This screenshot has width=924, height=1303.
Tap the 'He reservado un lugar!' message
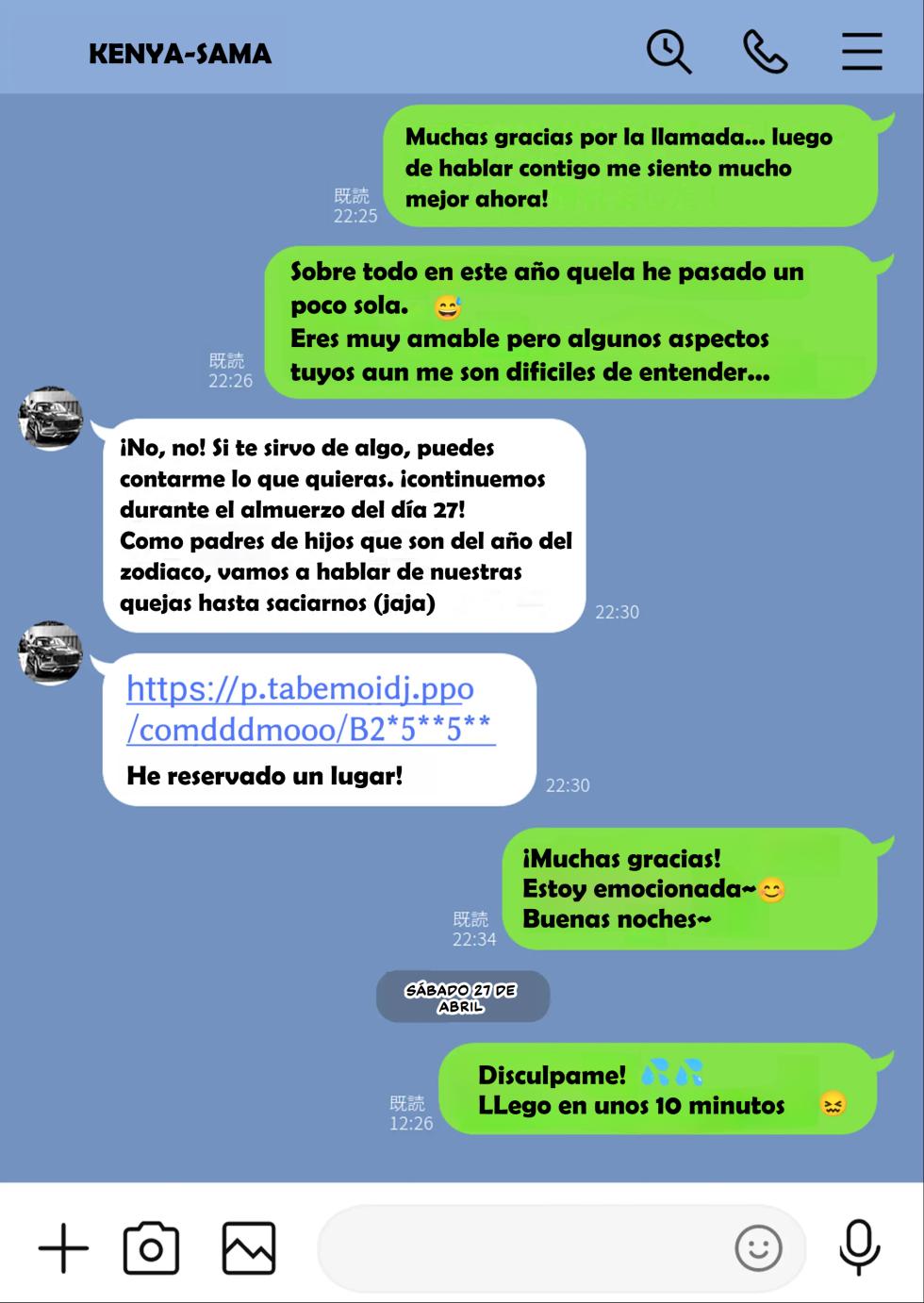point(264,777)
